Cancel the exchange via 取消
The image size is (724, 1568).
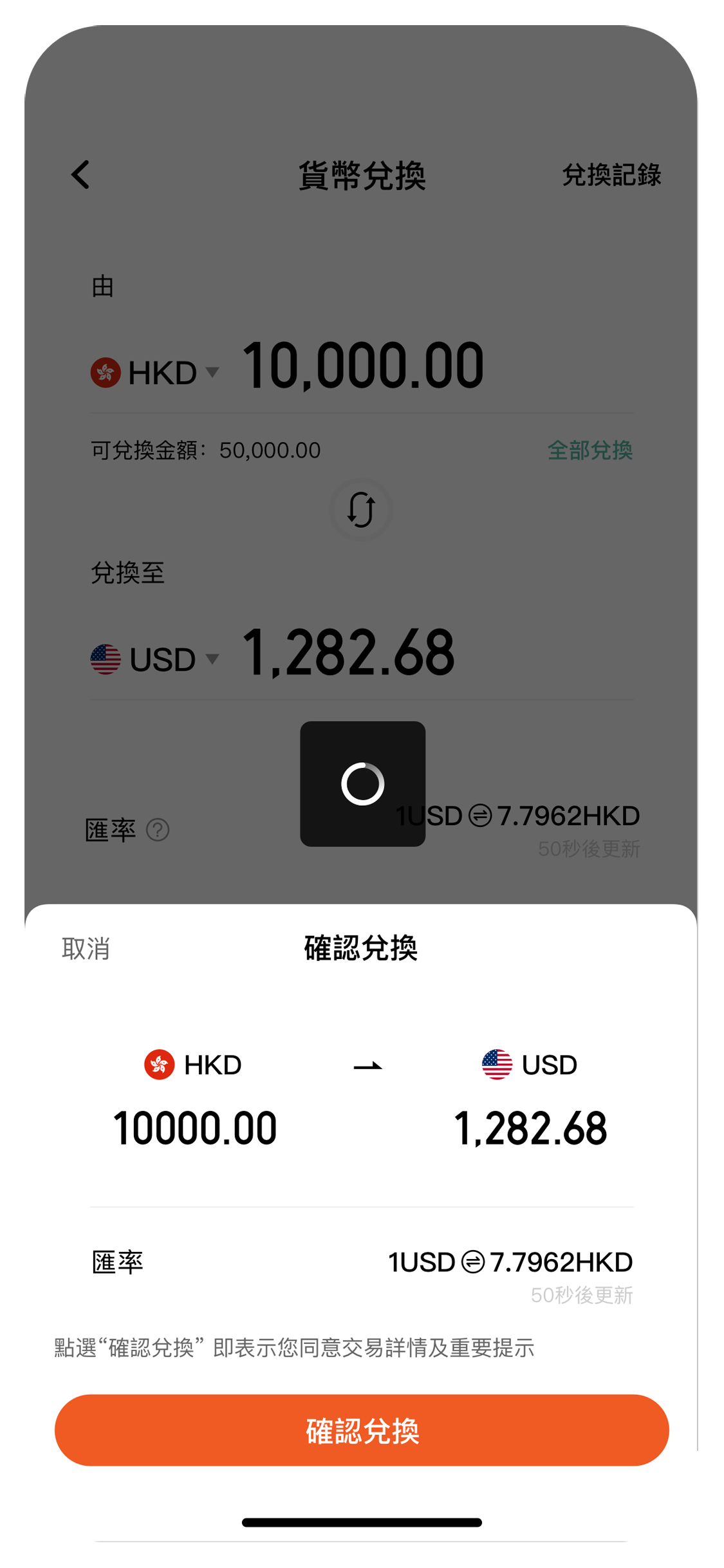pyautogui.click(x=86, y=948)
